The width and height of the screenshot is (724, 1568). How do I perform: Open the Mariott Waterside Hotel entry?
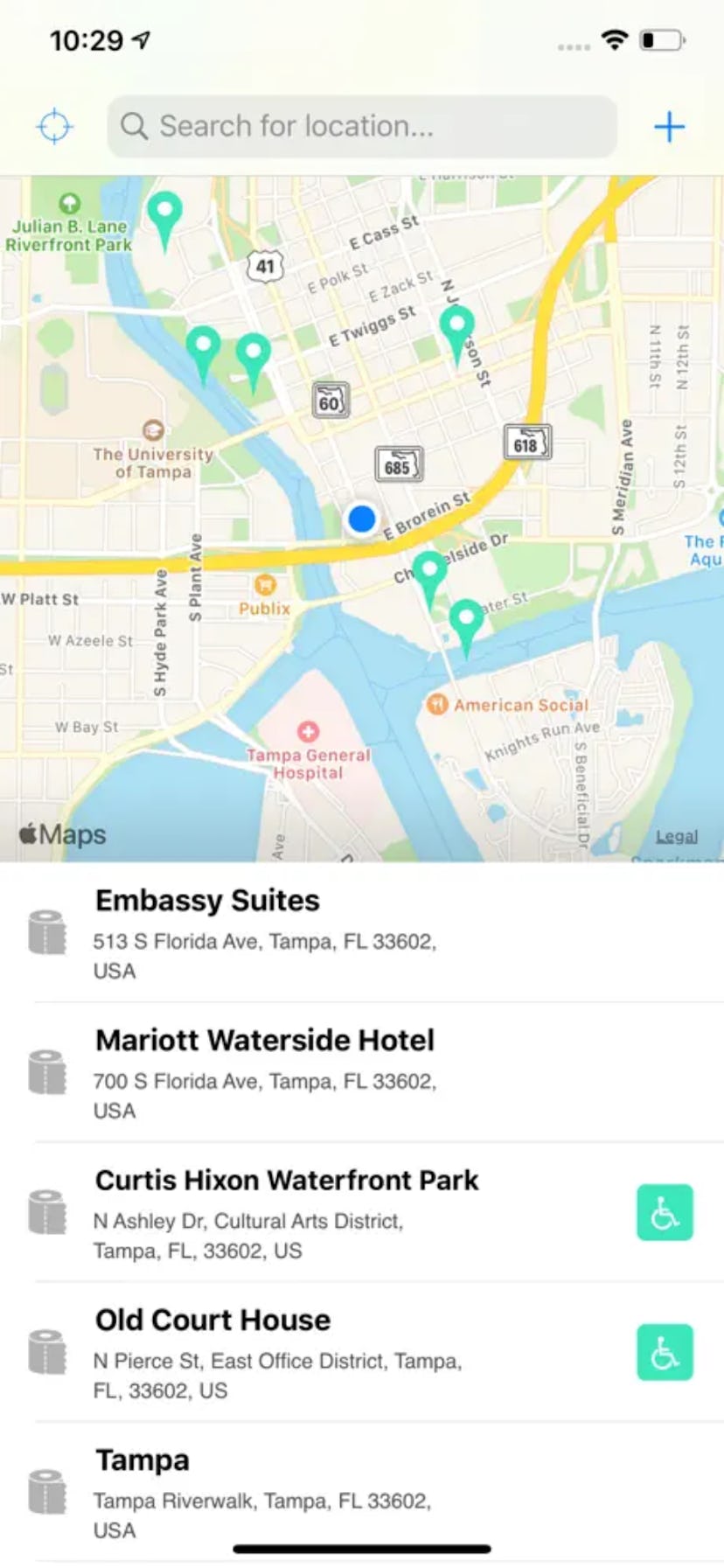click(x=262, y=1072)
